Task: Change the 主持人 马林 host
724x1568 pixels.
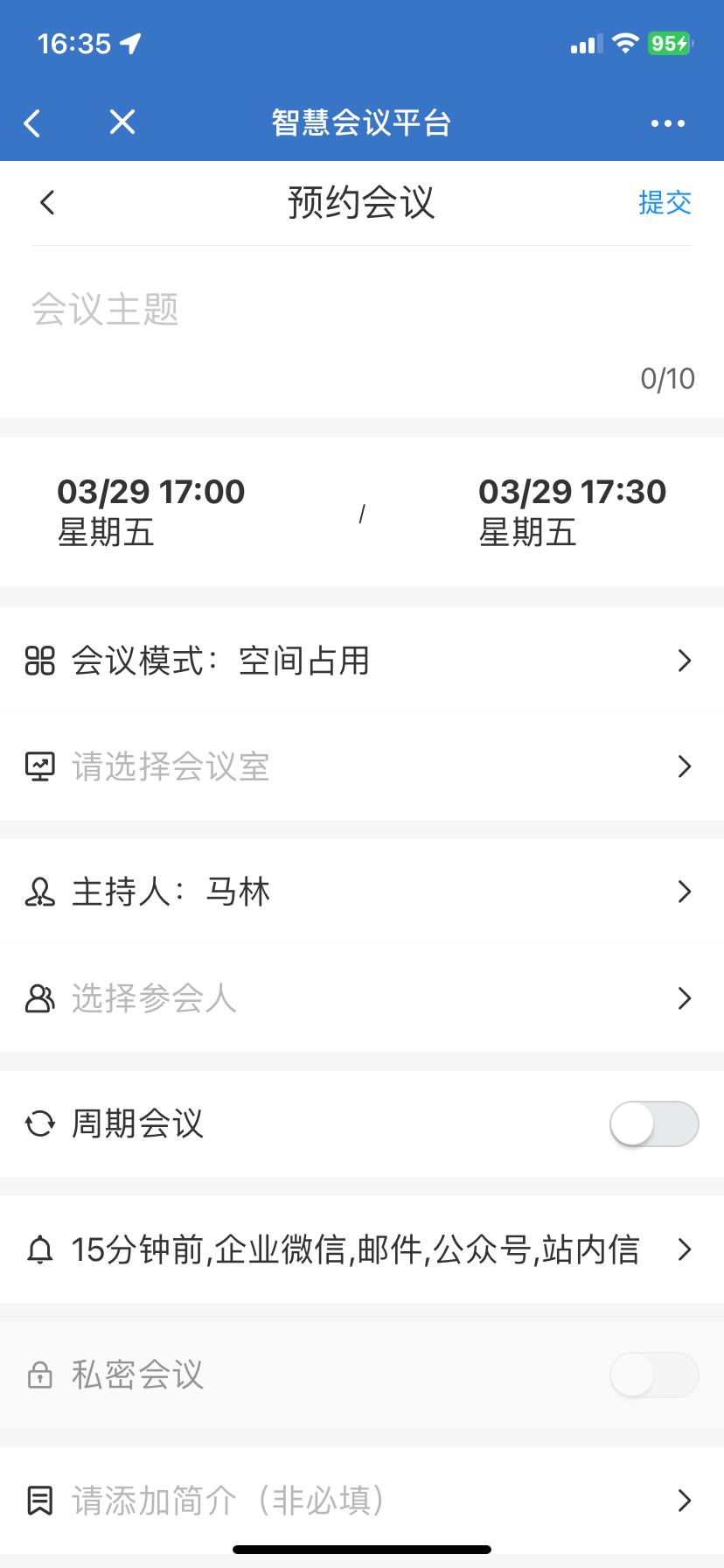Action: pyautogui.click(x=361, y=892)
